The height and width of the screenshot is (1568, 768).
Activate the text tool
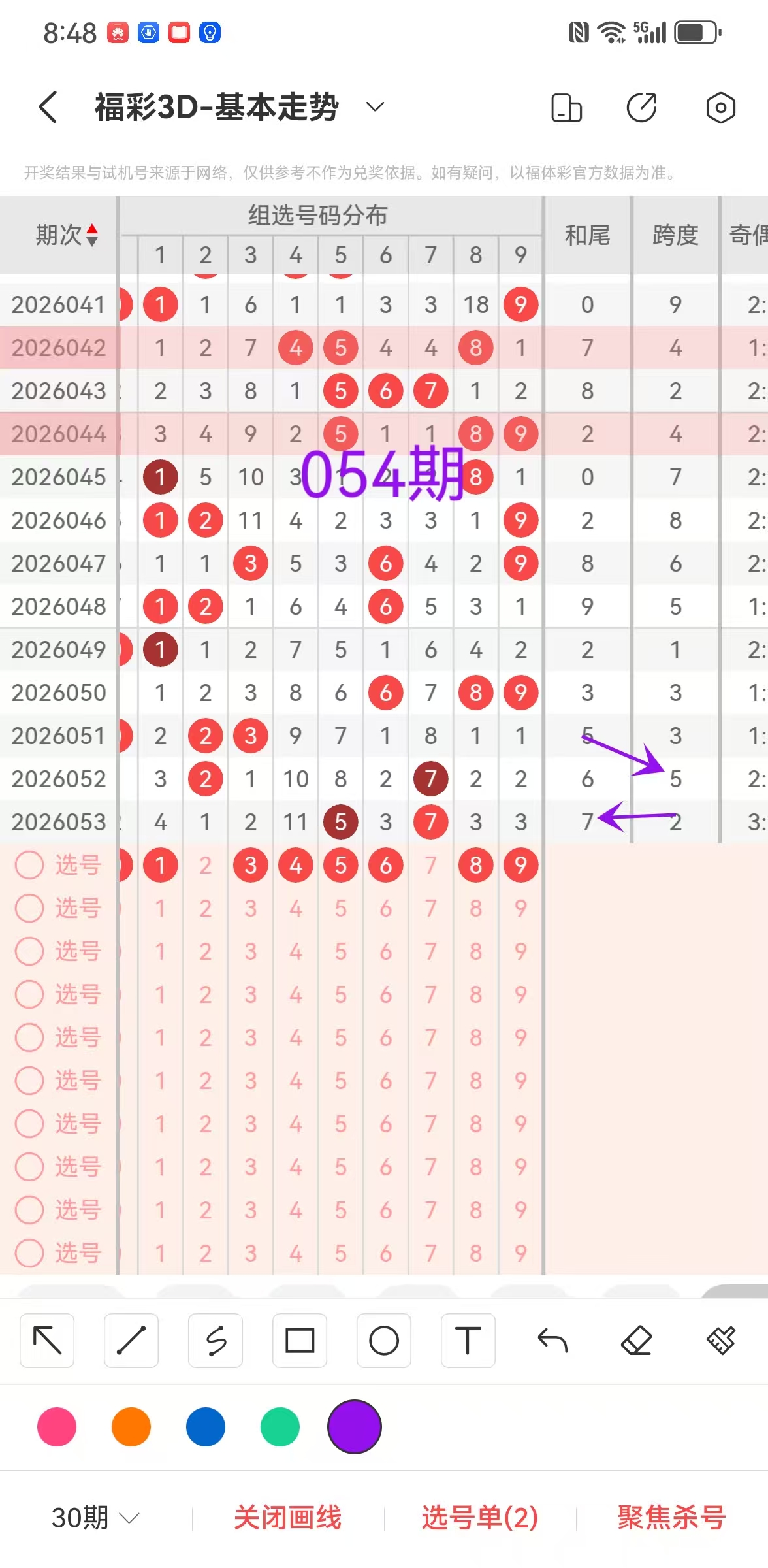click(x=468, y=1341)
